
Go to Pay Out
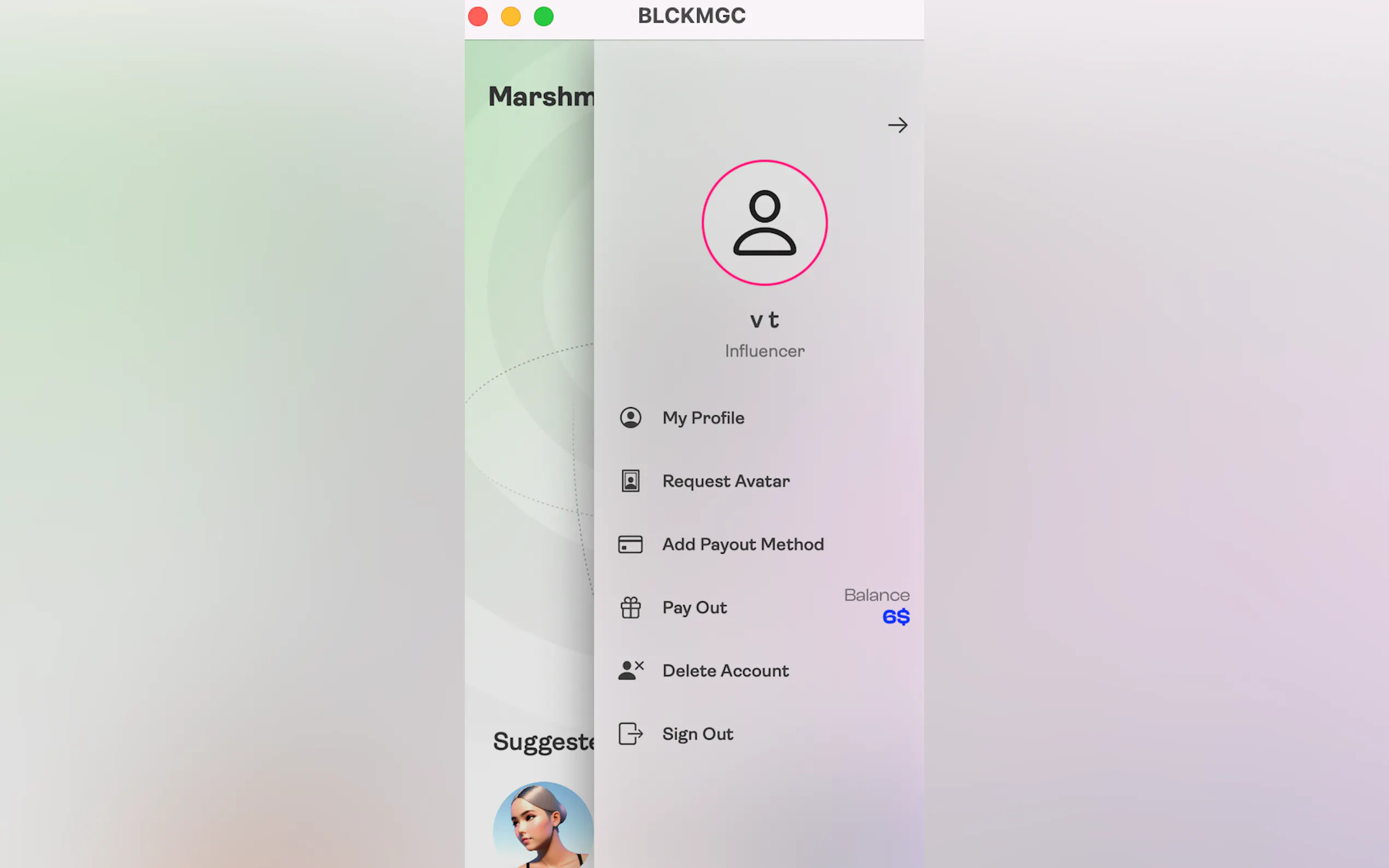point(694,607)
